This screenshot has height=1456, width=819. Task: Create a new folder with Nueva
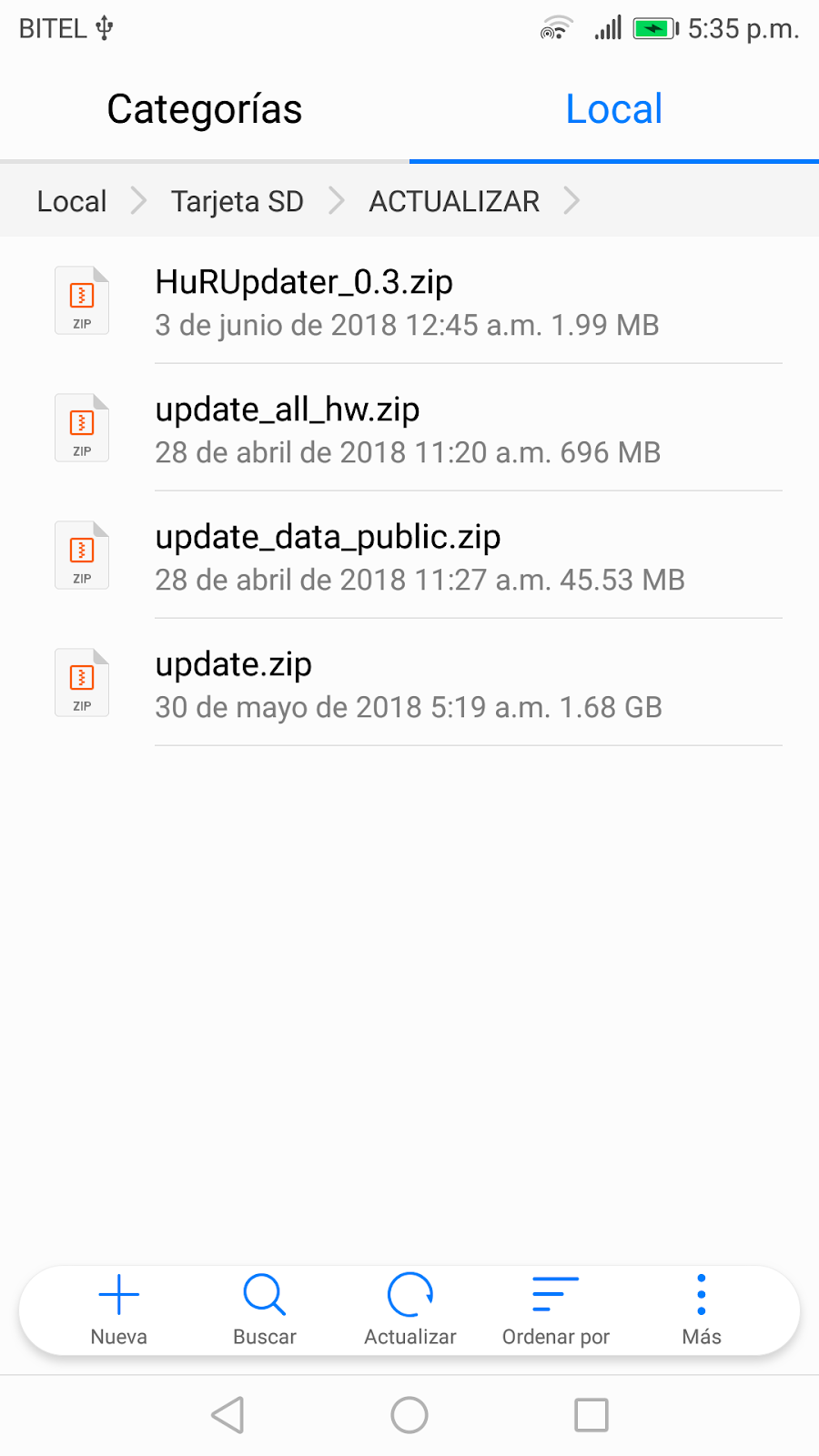(118, 1309)
